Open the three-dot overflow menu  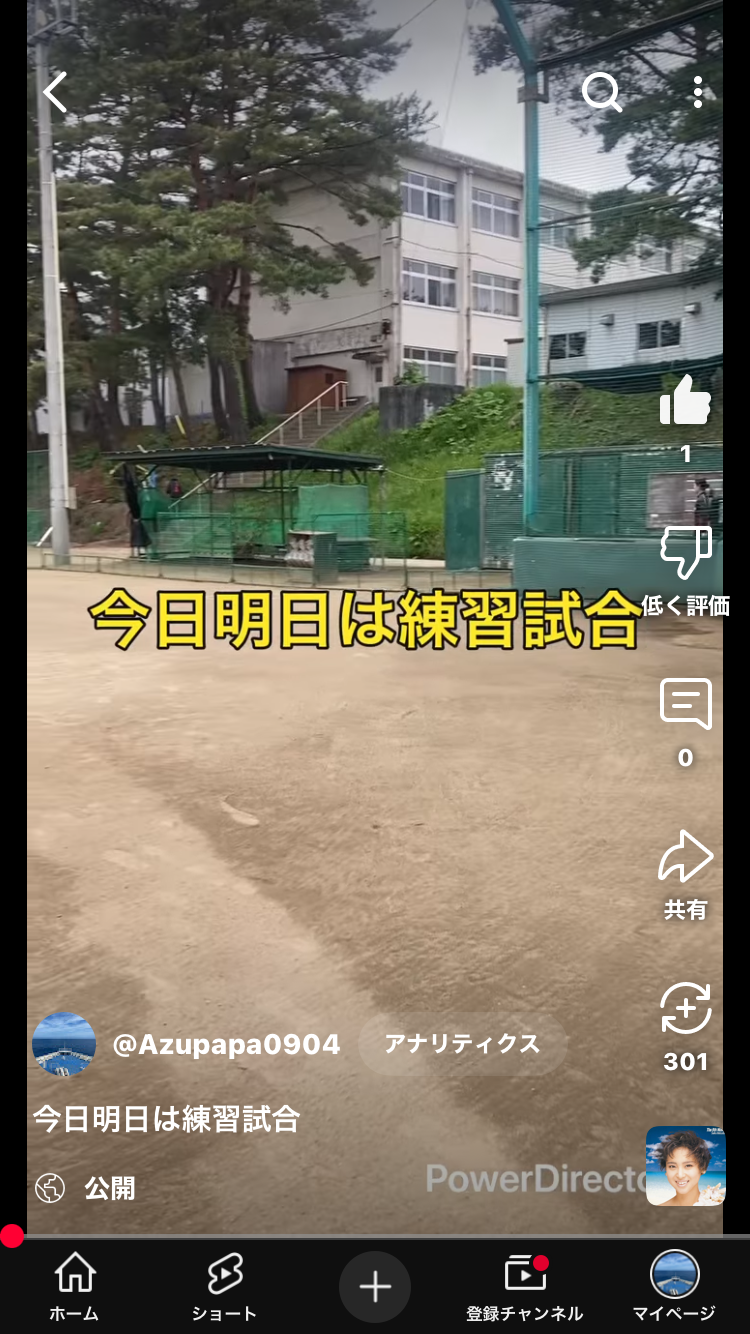pos(698,93)
